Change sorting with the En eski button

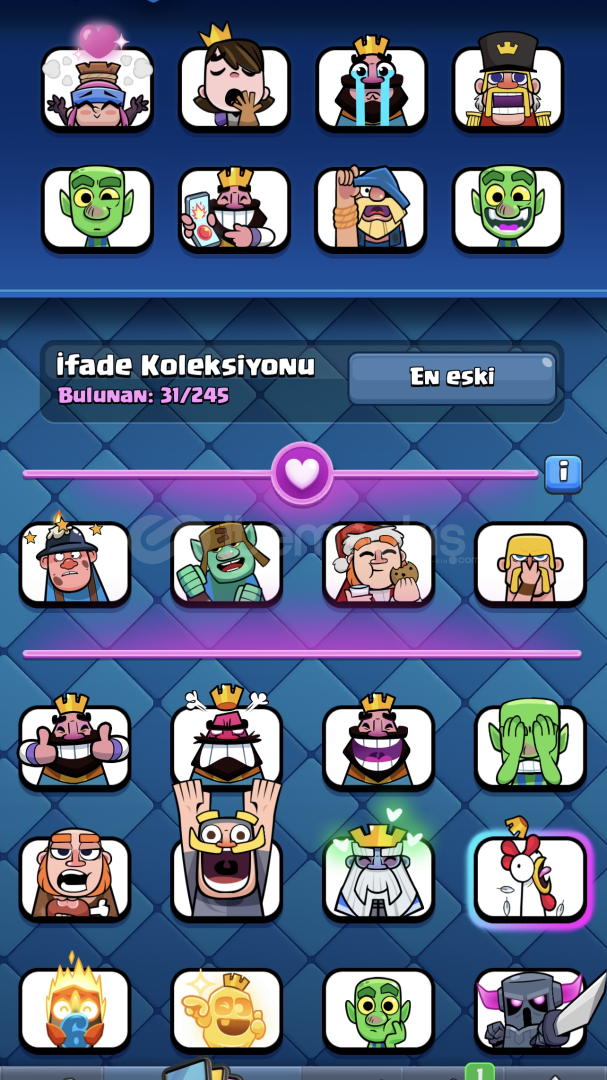[452, 378]
